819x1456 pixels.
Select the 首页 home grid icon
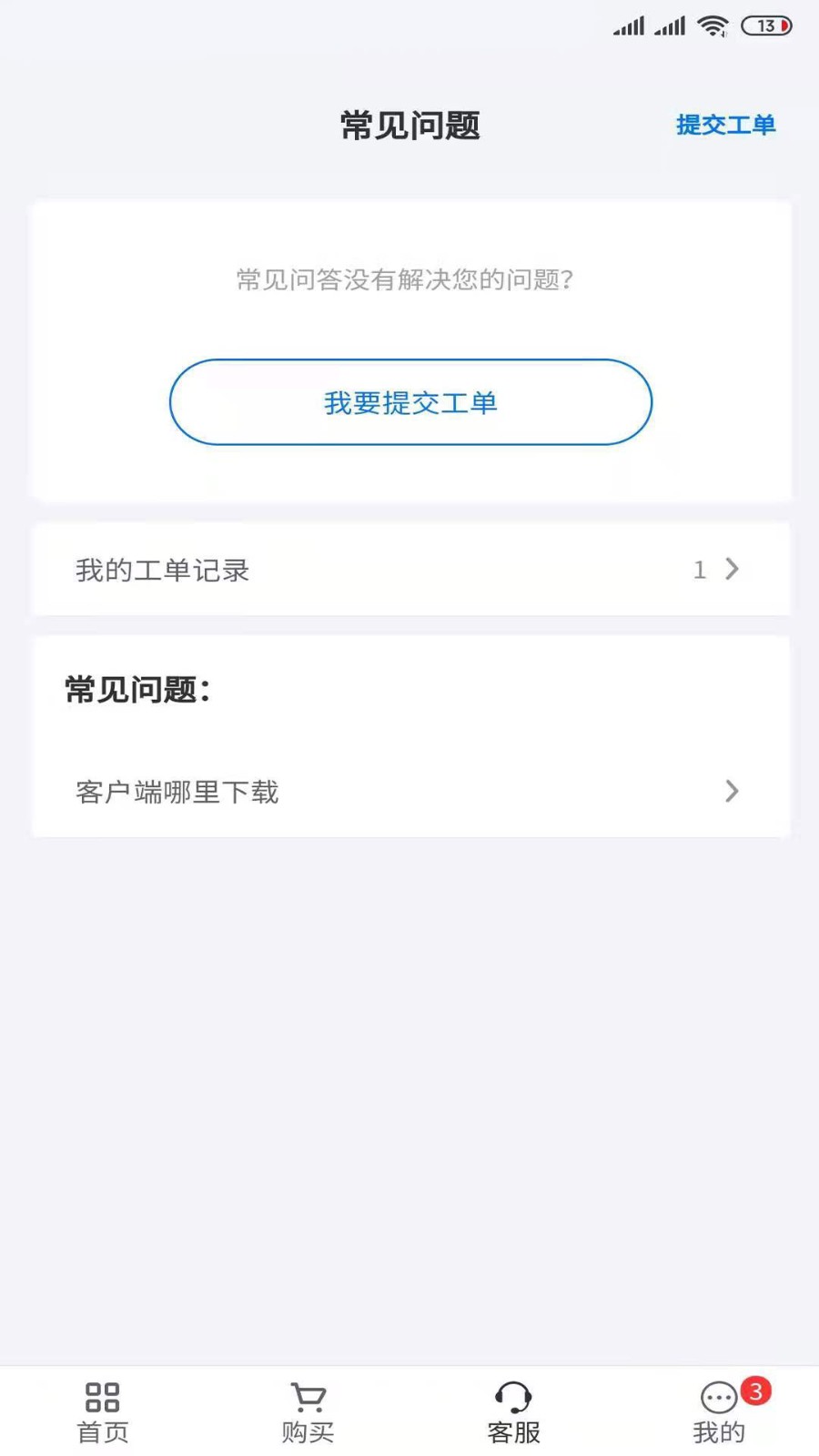click(102, 1397)
